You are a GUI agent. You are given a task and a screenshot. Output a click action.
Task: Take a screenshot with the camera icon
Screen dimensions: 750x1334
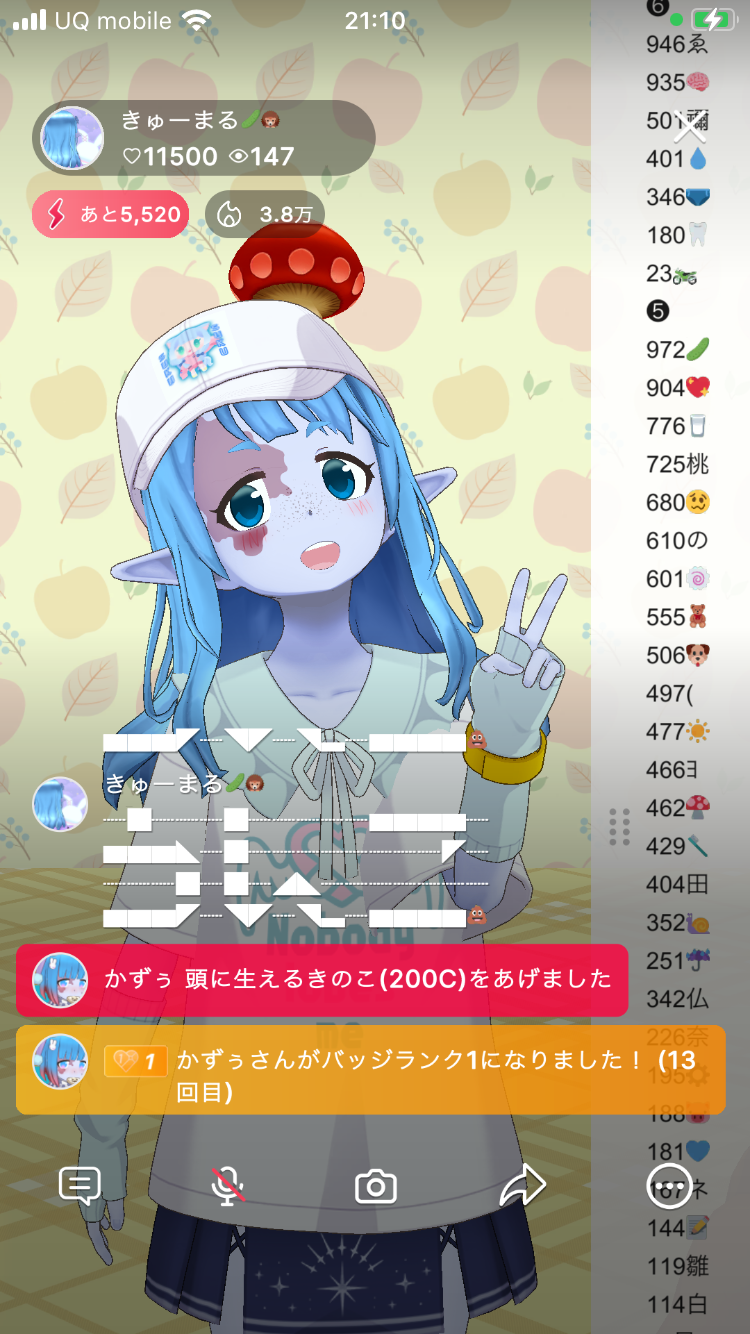pos(376,1187)
